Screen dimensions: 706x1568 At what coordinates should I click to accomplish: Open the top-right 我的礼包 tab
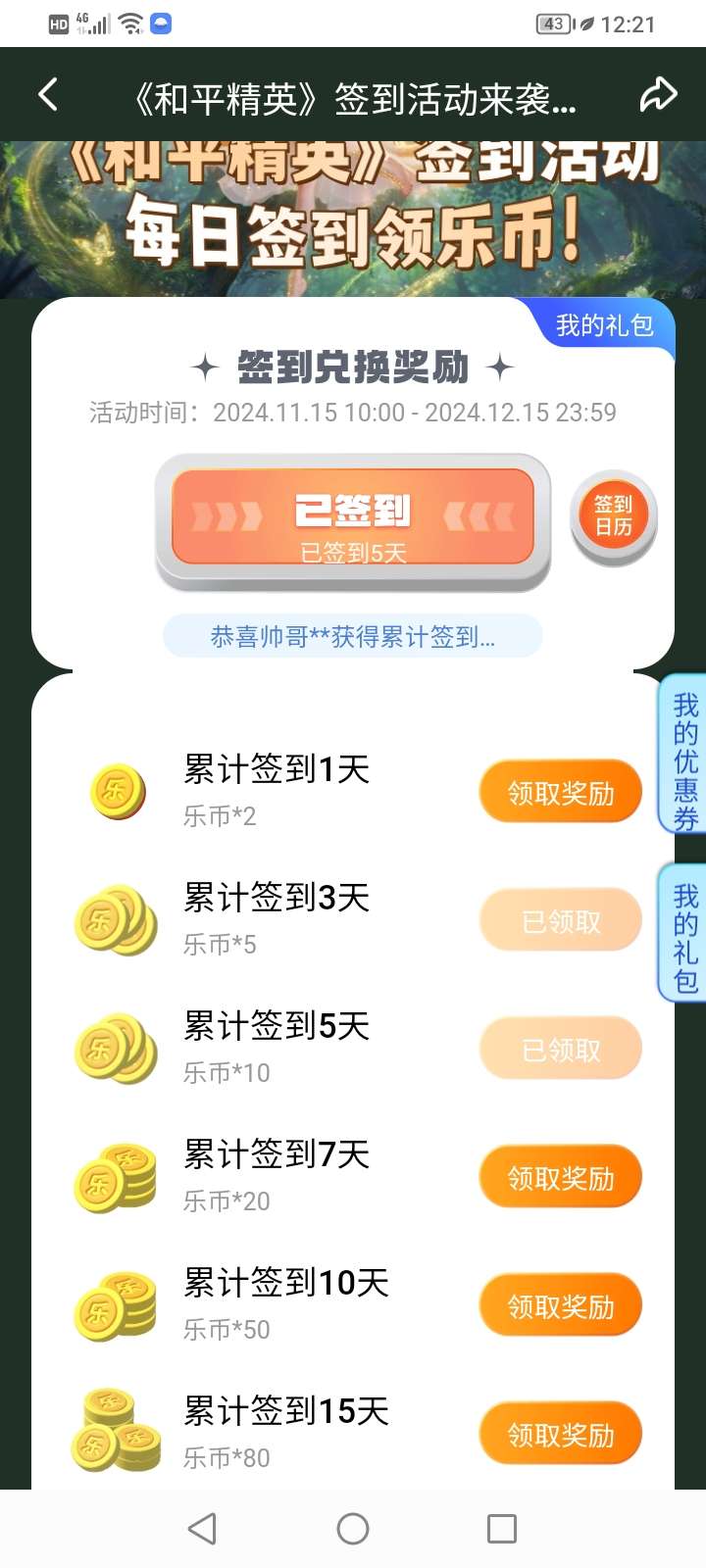pos(604,325)
